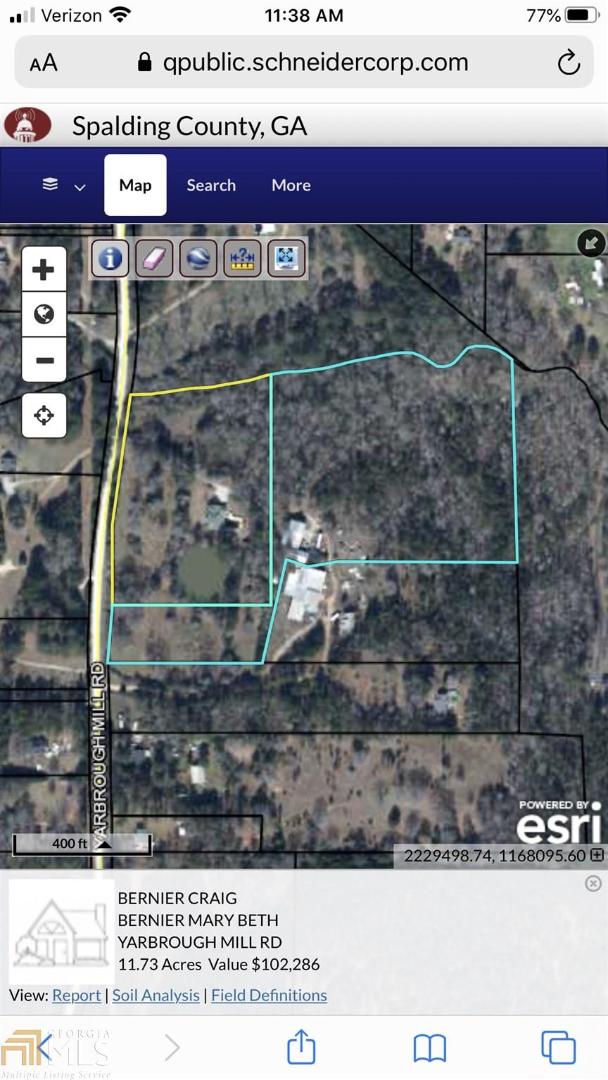The width and height of the screenshot is (608, 1080).
Task: Select the eraser clear tool
Action: tap(154, 258)
